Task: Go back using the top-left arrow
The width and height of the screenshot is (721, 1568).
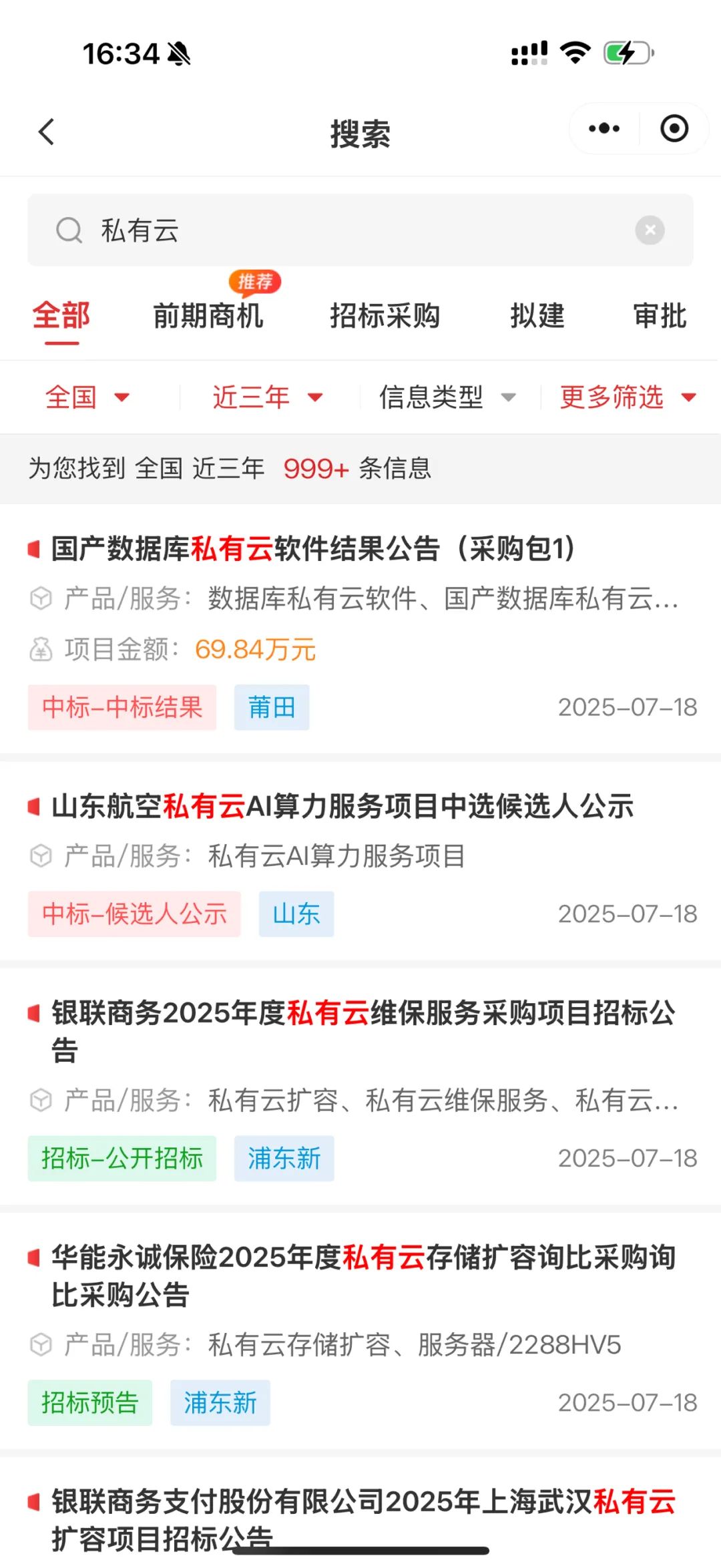Action: 47,132
